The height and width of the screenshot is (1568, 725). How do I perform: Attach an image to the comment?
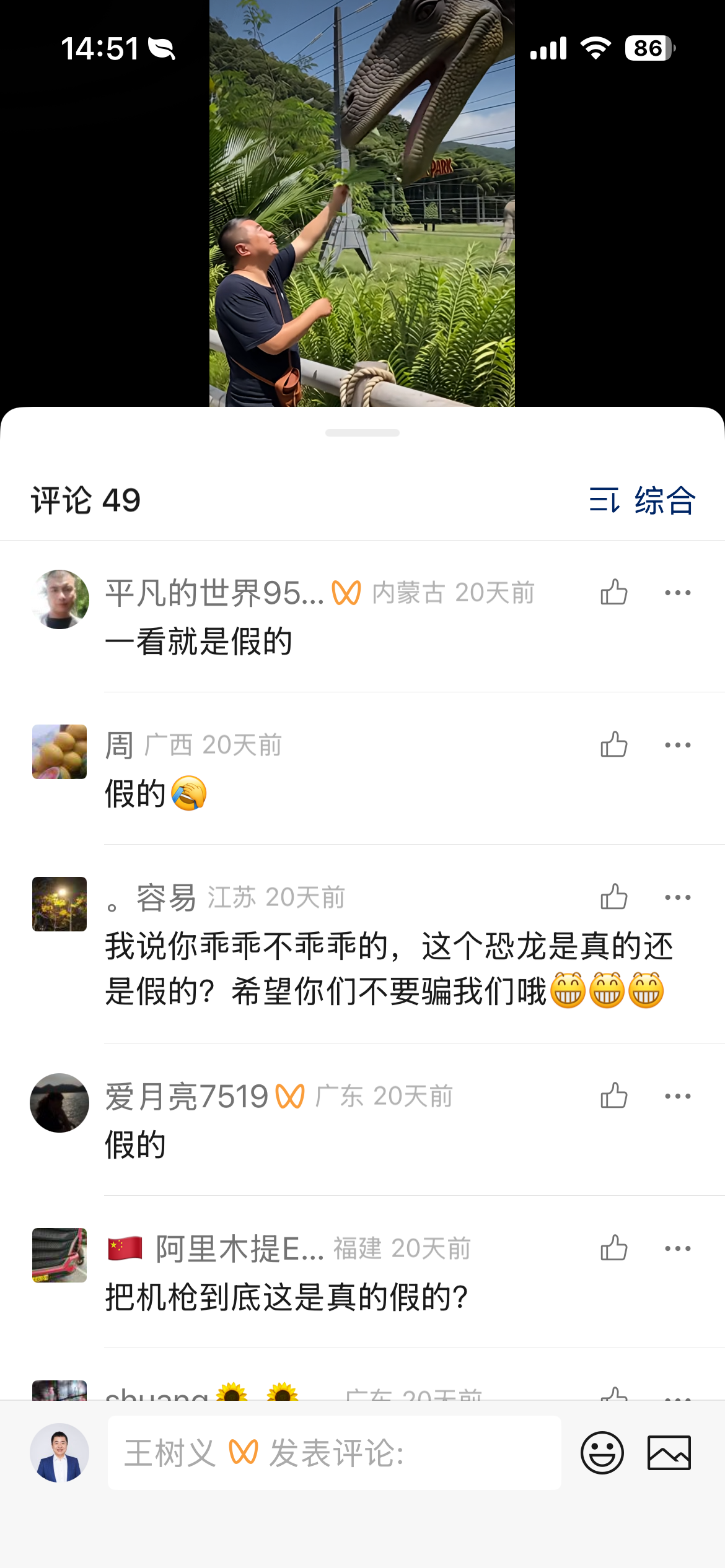[669, 1453]
